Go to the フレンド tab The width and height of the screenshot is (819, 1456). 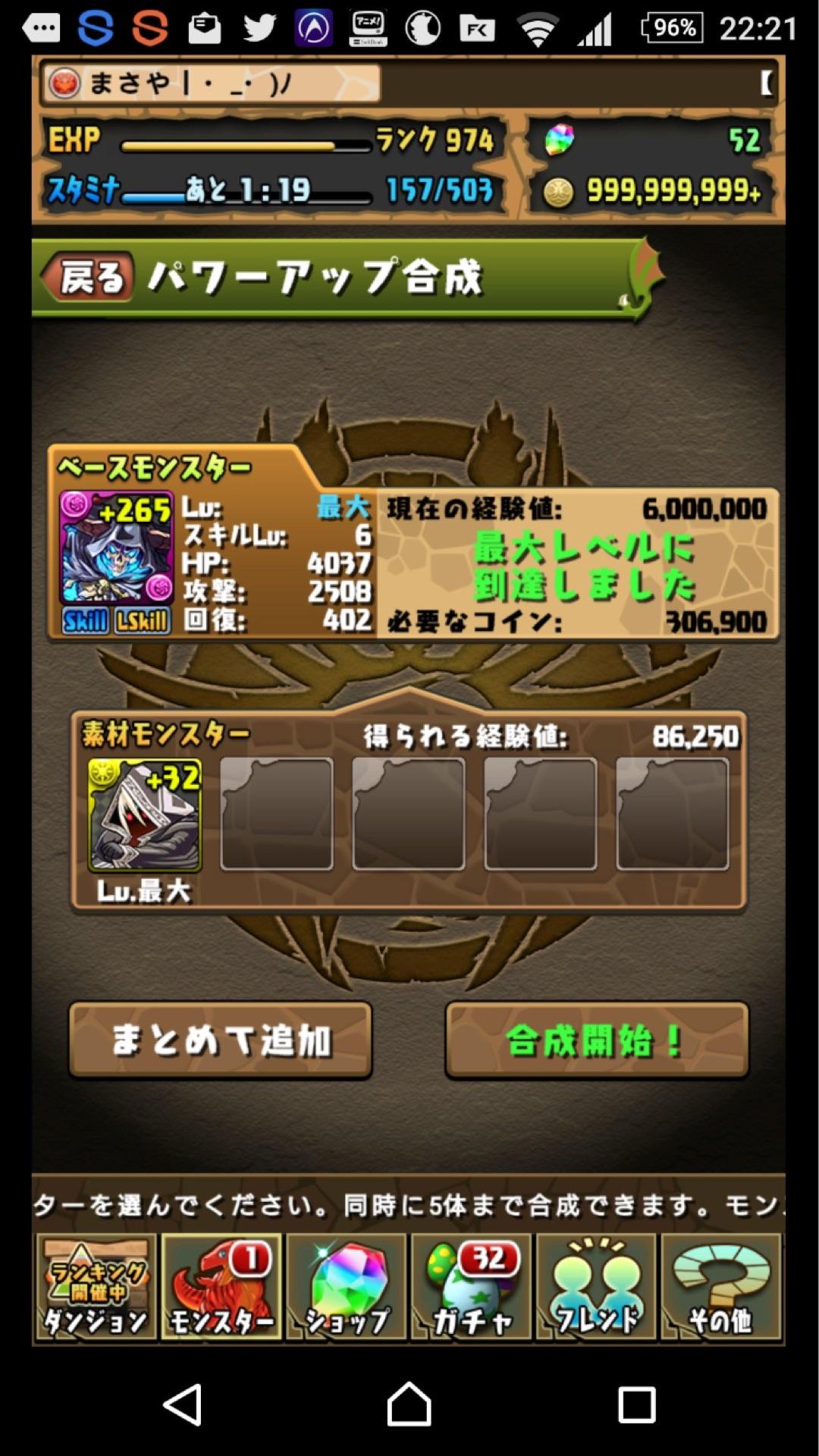point(597,1288)
